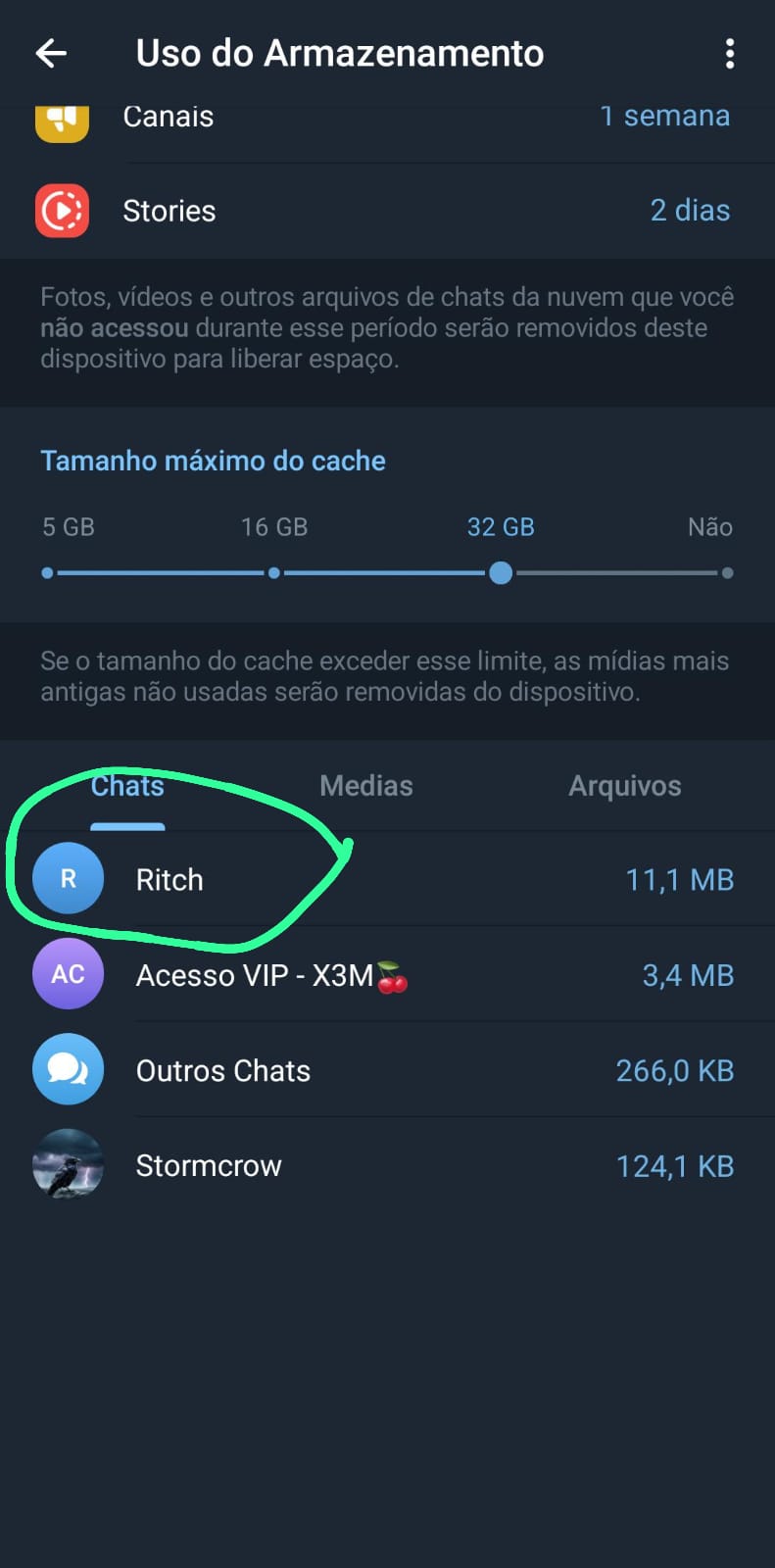Select the Chats tab
Image resolution: width=775 pixels, height=1568 pixels.
[x=127, y=786]
